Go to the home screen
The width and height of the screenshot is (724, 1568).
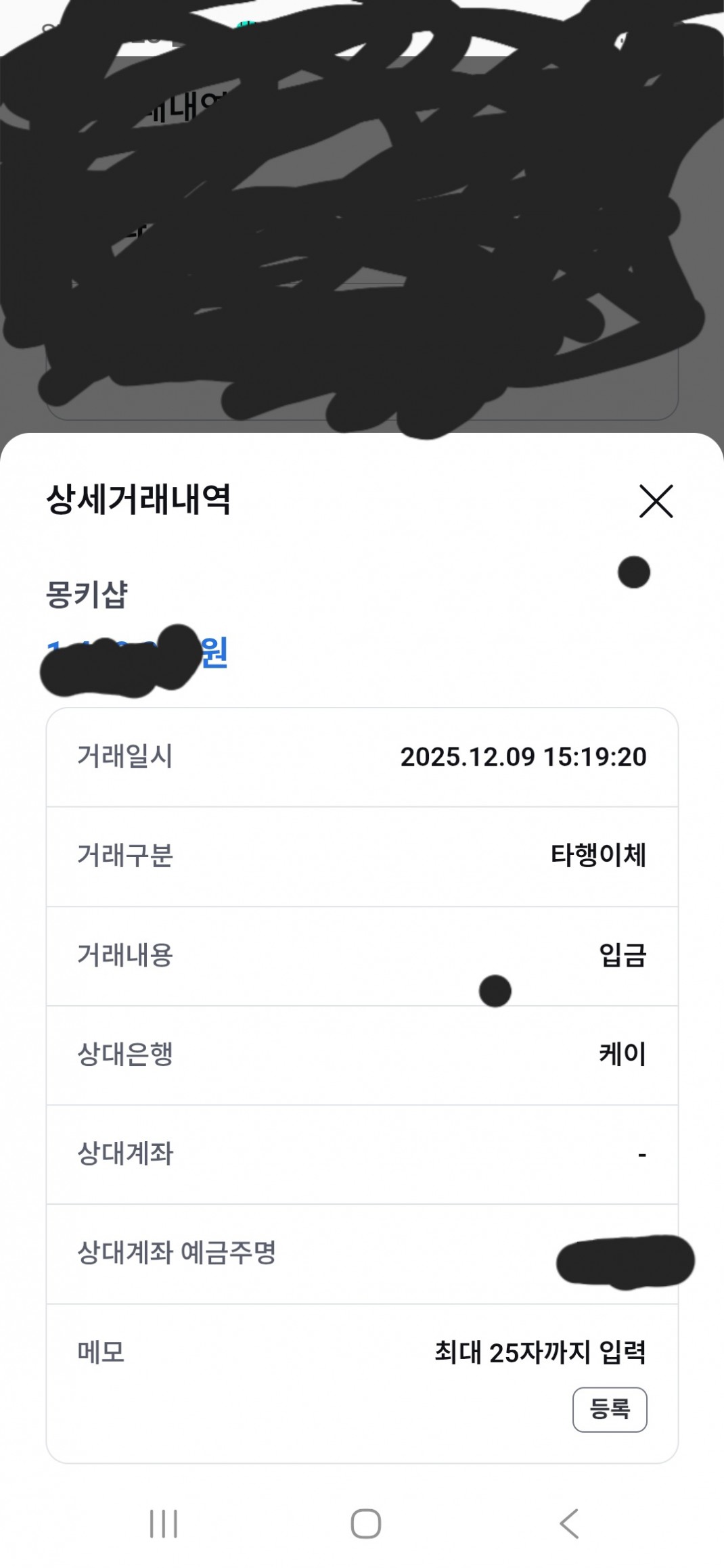365,1523
